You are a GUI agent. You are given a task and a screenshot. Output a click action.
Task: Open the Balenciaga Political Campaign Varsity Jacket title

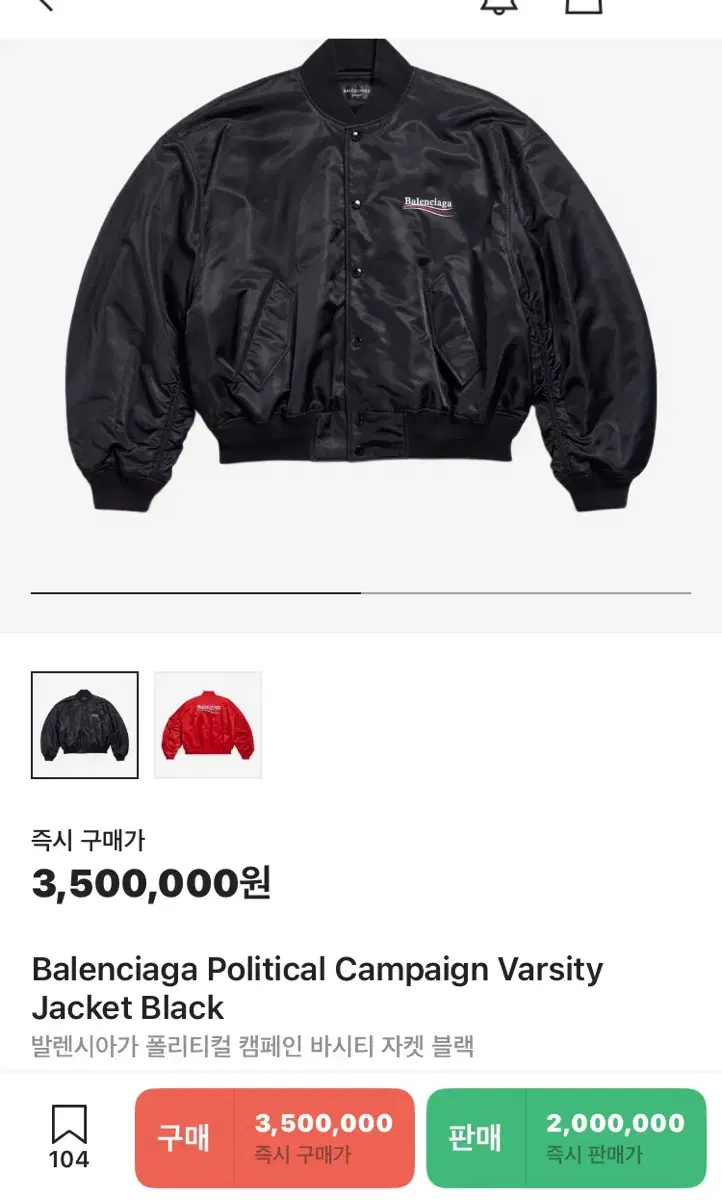click(317, 990)
